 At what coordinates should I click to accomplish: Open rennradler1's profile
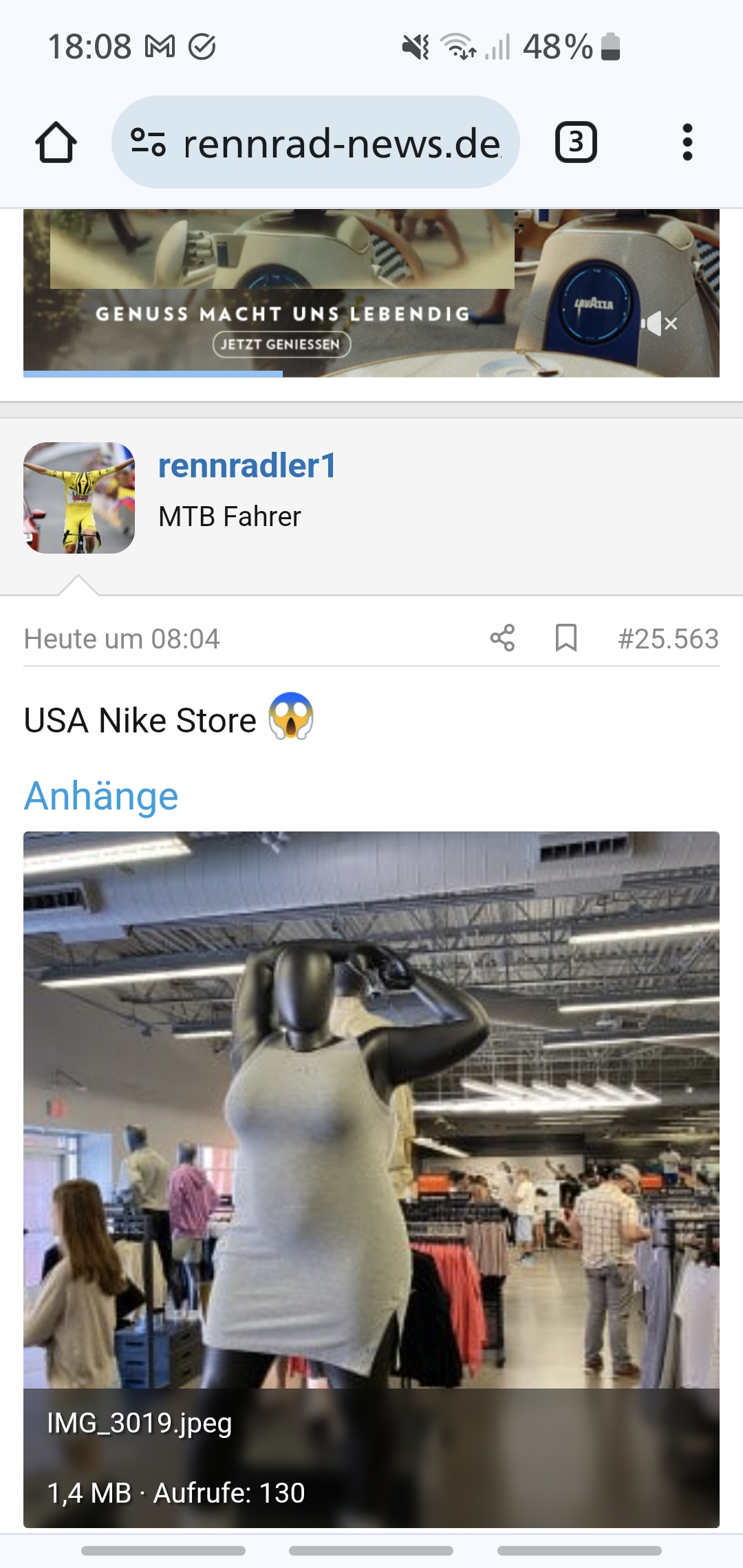pyautogui.click(x=246, y=468)
